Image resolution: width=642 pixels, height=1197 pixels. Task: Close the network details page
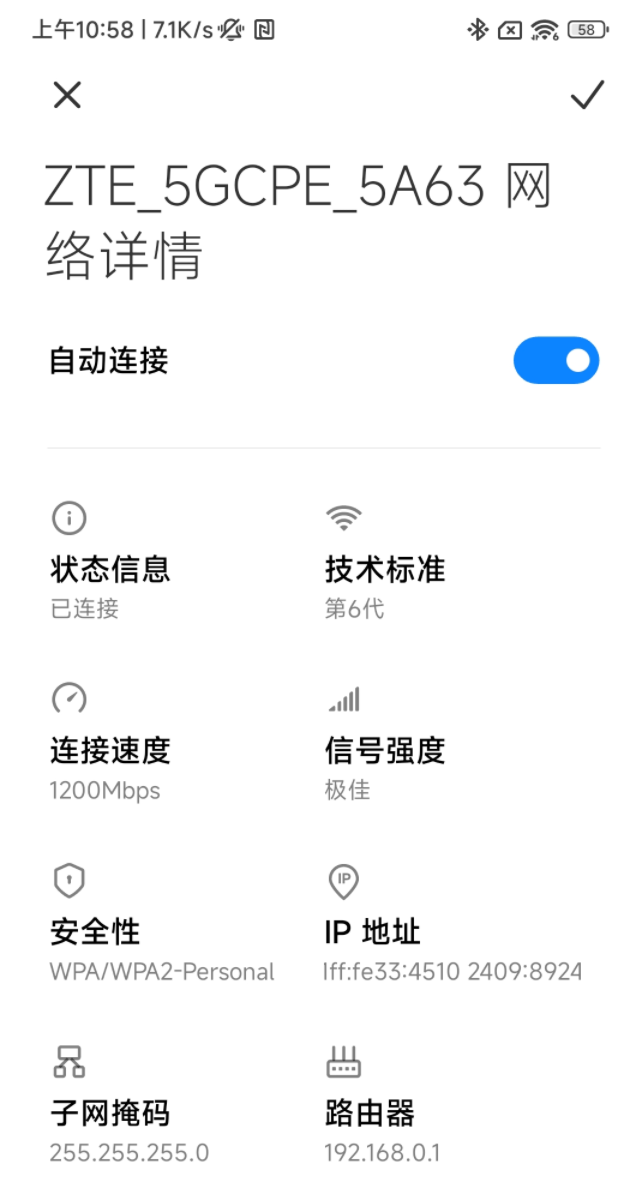click(67, 95)
